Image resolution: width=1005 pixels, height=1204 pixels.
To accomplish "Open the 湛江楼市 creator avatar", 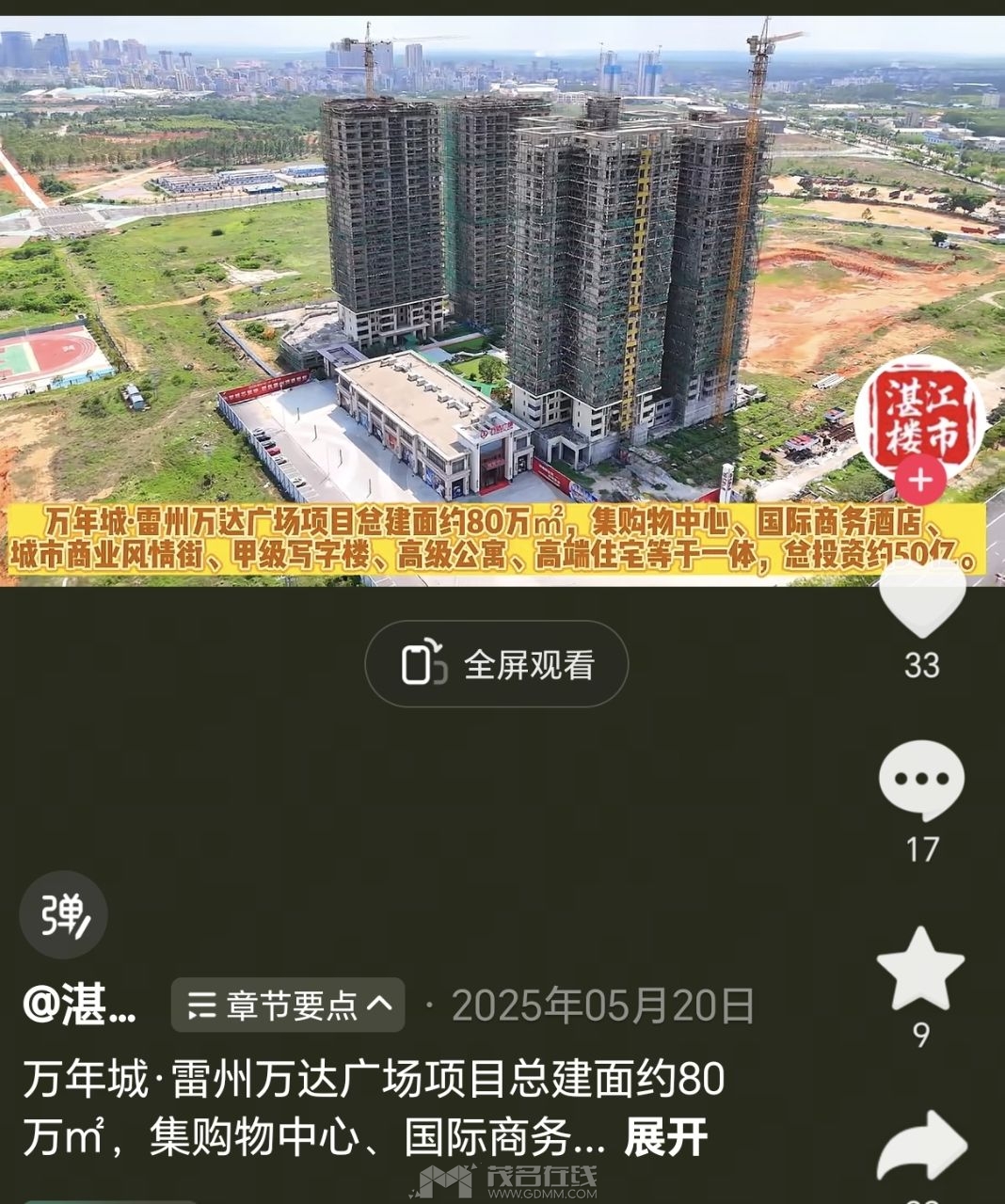I will [918, 419].
